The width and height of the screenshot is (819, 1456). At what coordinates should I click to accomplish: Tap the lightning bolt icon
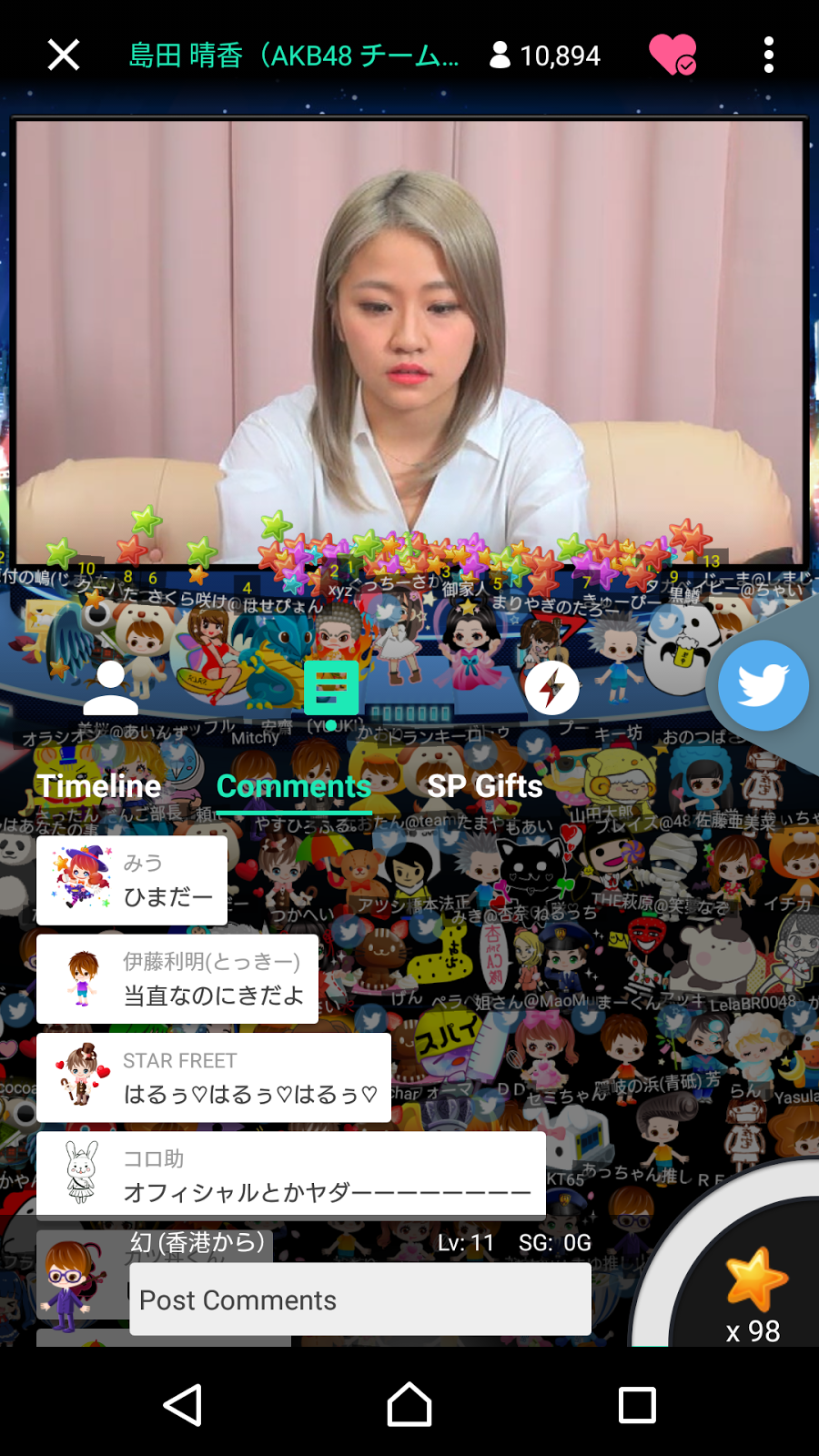551,688
